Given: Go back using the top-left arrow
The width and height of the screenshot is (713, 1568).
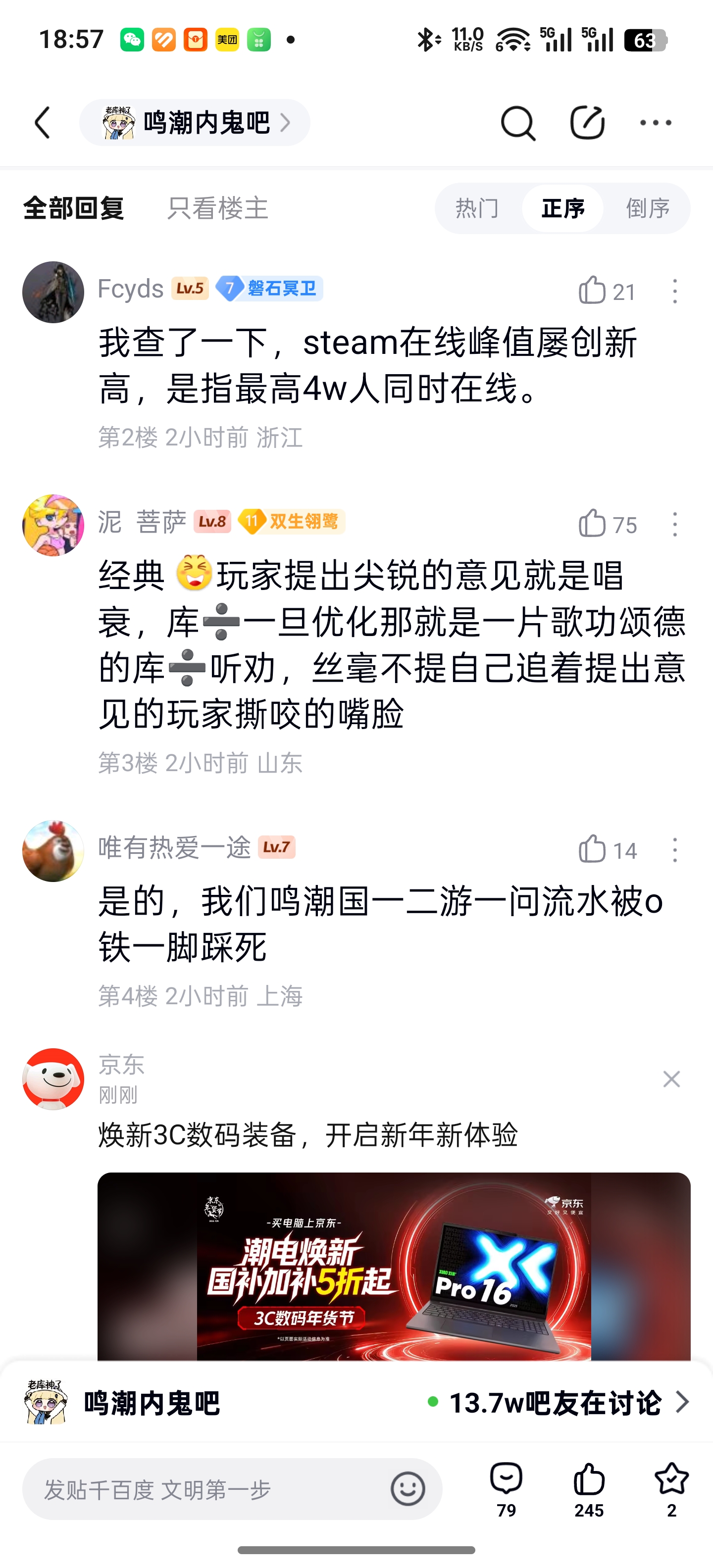Looking at the screenshot, I should click(43, 123).
